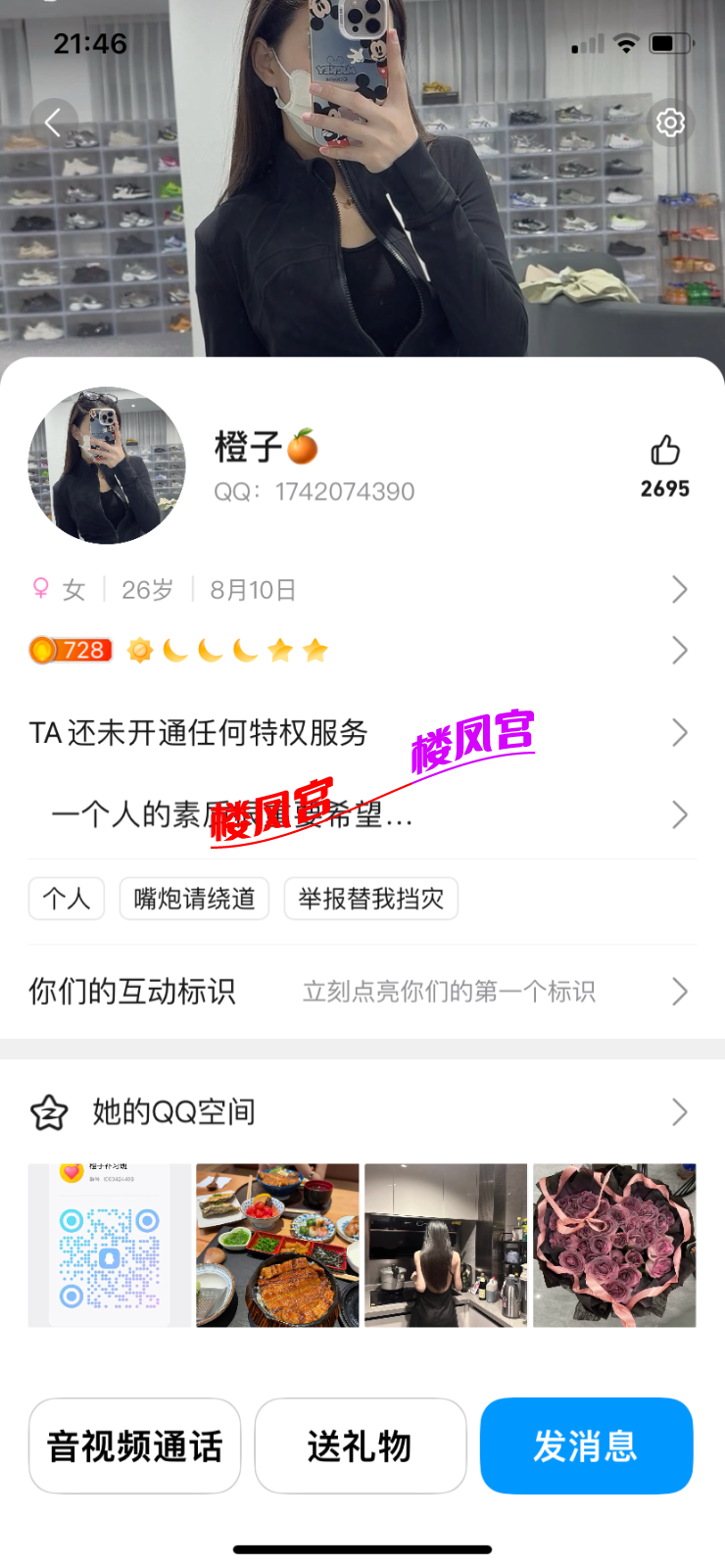The height and width of the screenshot is (1568, 725).
Task: Open the 你们的互动标识 row
Action: (x=361, y=992)
